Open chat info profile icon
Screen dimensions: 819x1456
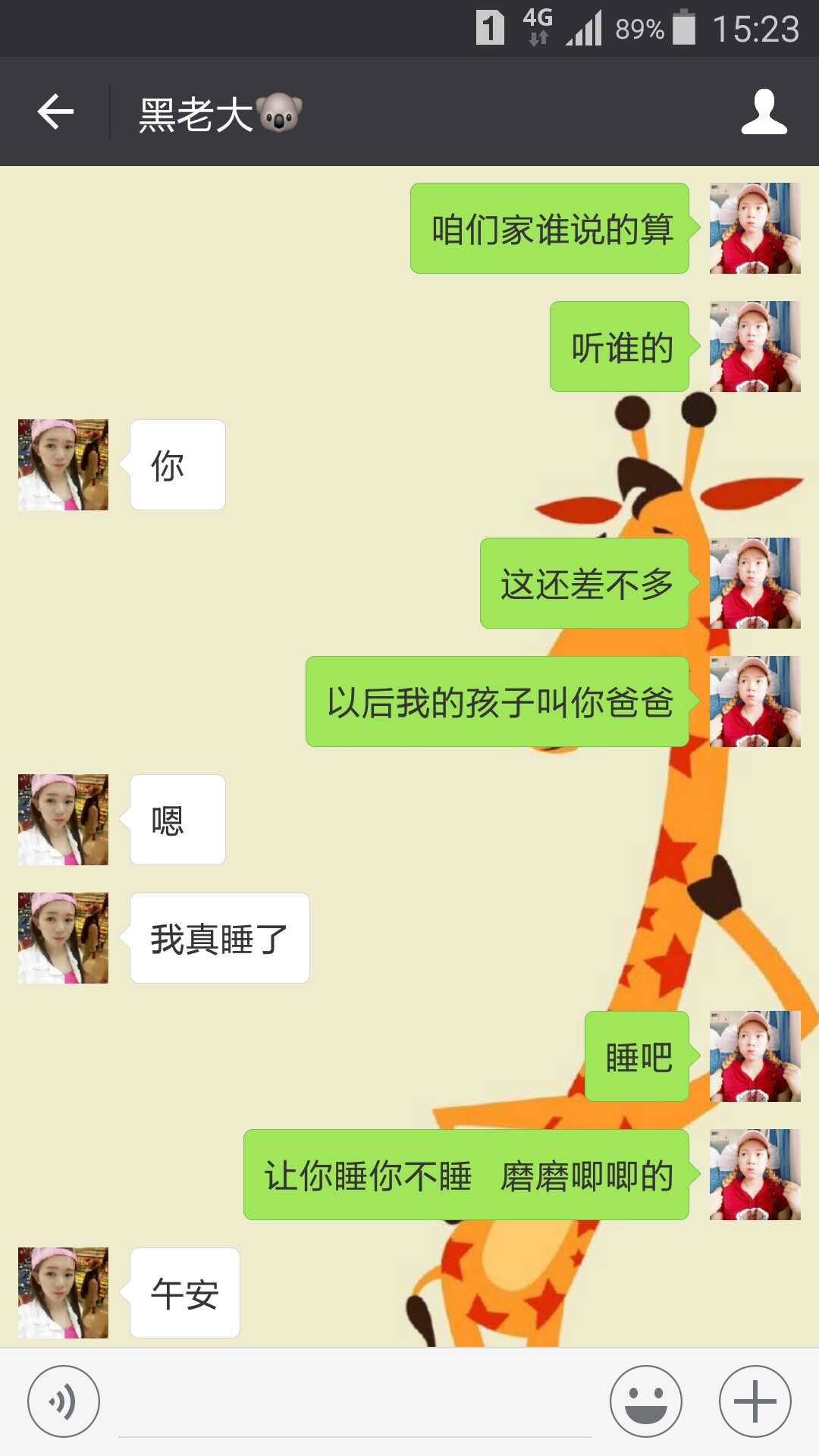[764, 112]
